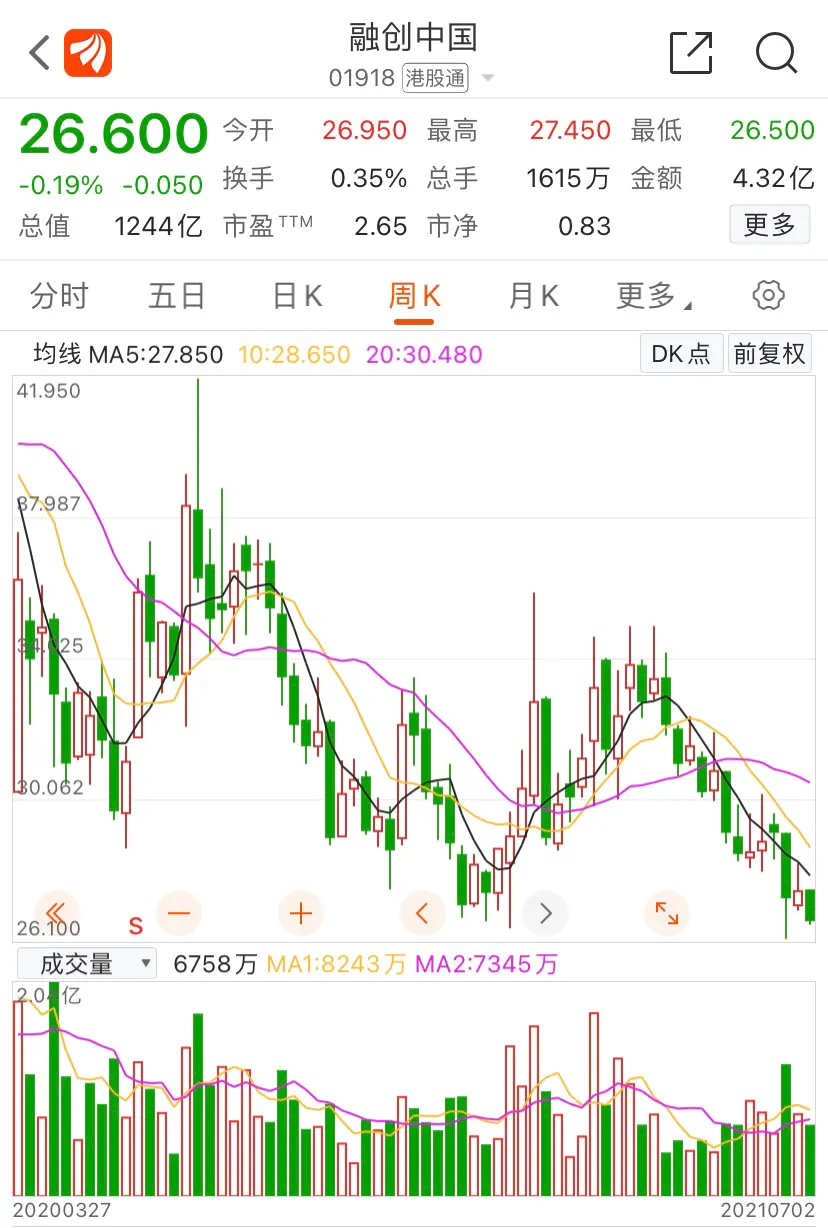
Task: Expand the 更多 chart period menu
Action: pyautogui.click(x=654, y=296)
